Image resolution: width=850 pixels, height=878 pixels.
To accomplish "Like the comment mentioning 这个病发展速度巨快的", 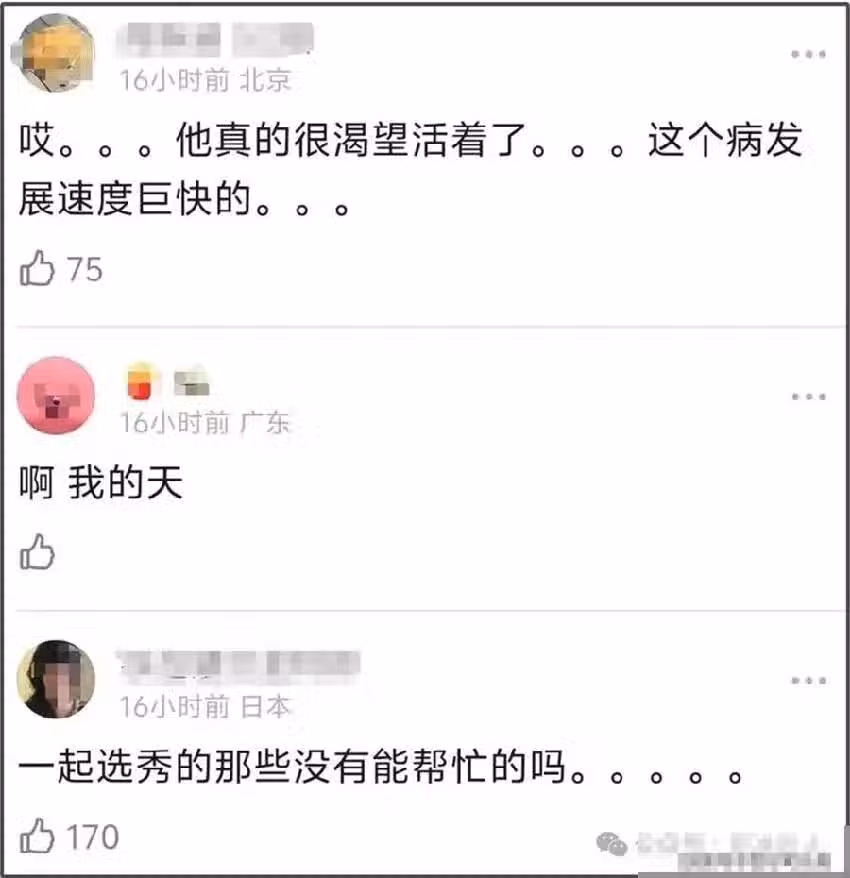I will [37, 269].
